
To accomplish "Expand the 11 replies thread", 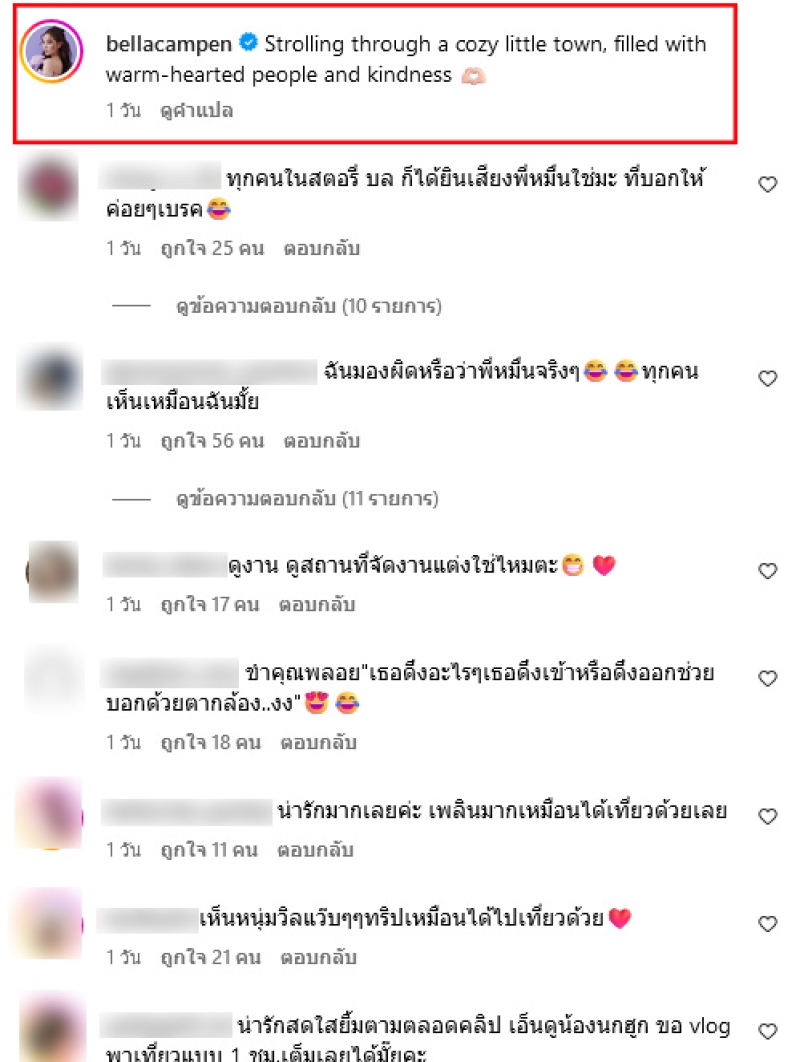I will 307,497.
